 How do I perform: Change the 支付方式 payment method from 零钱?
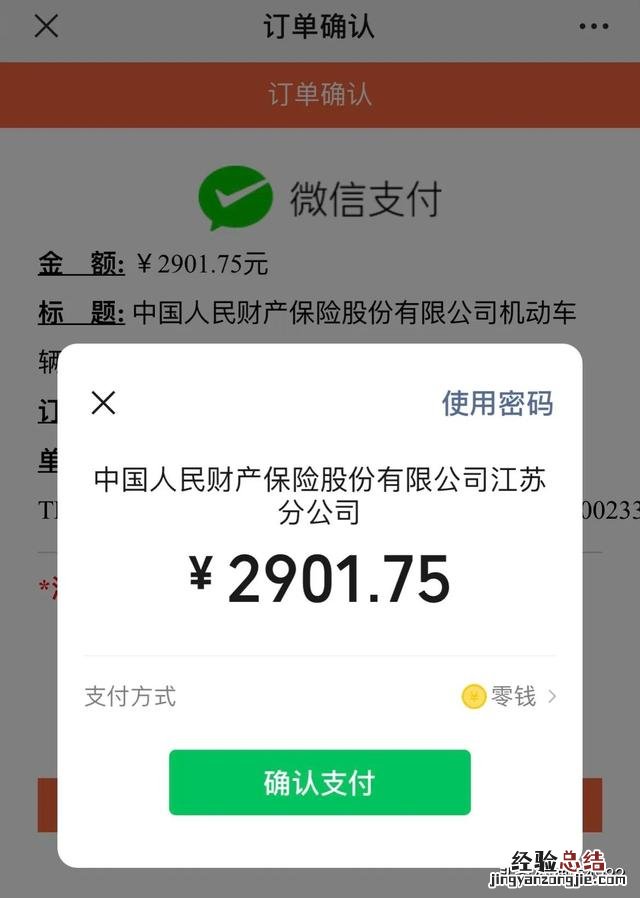[510, 697]
